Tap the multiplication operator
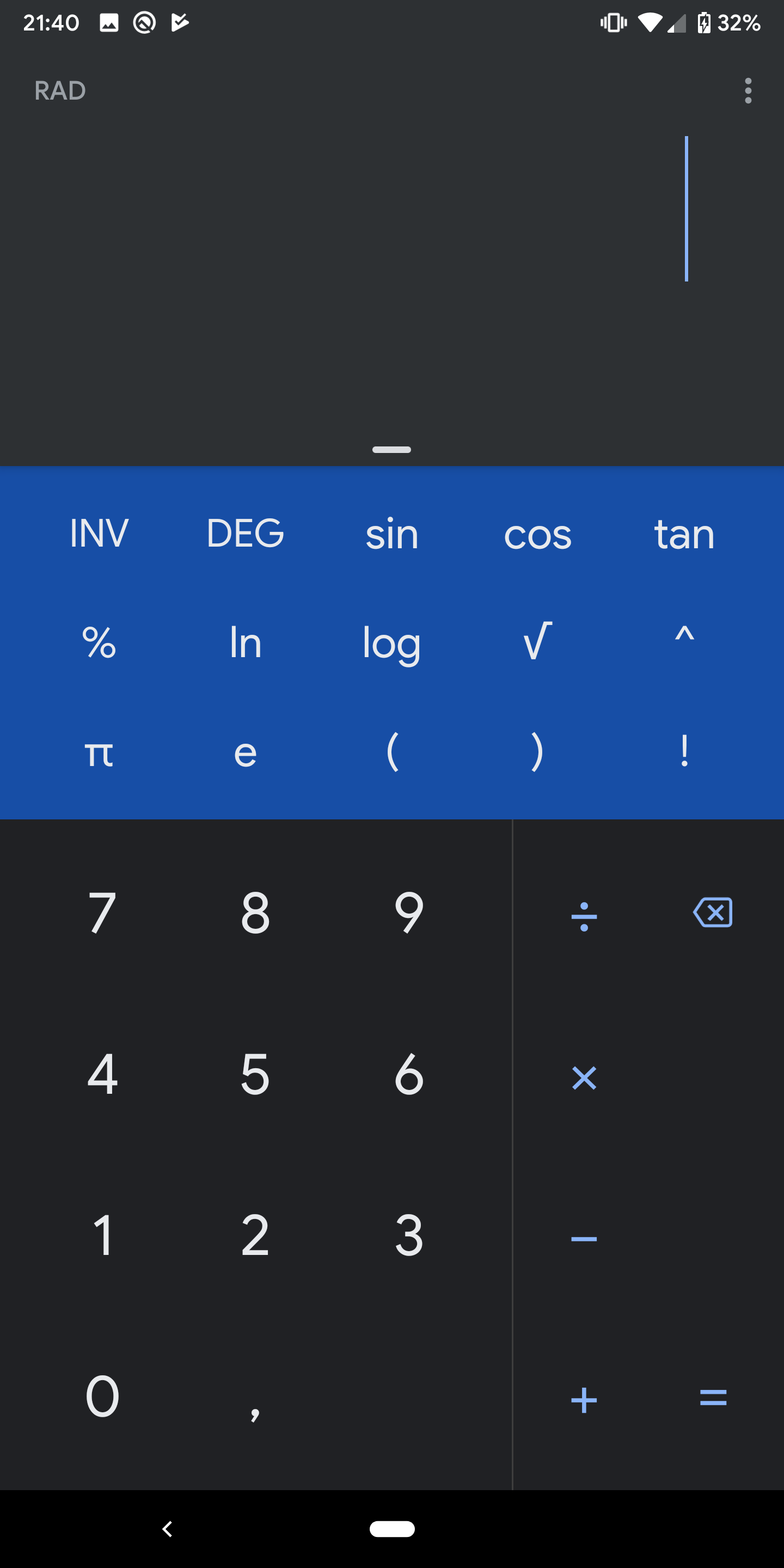Image resolution: width=784 pixels, height=1568 pixels. 584,1079
